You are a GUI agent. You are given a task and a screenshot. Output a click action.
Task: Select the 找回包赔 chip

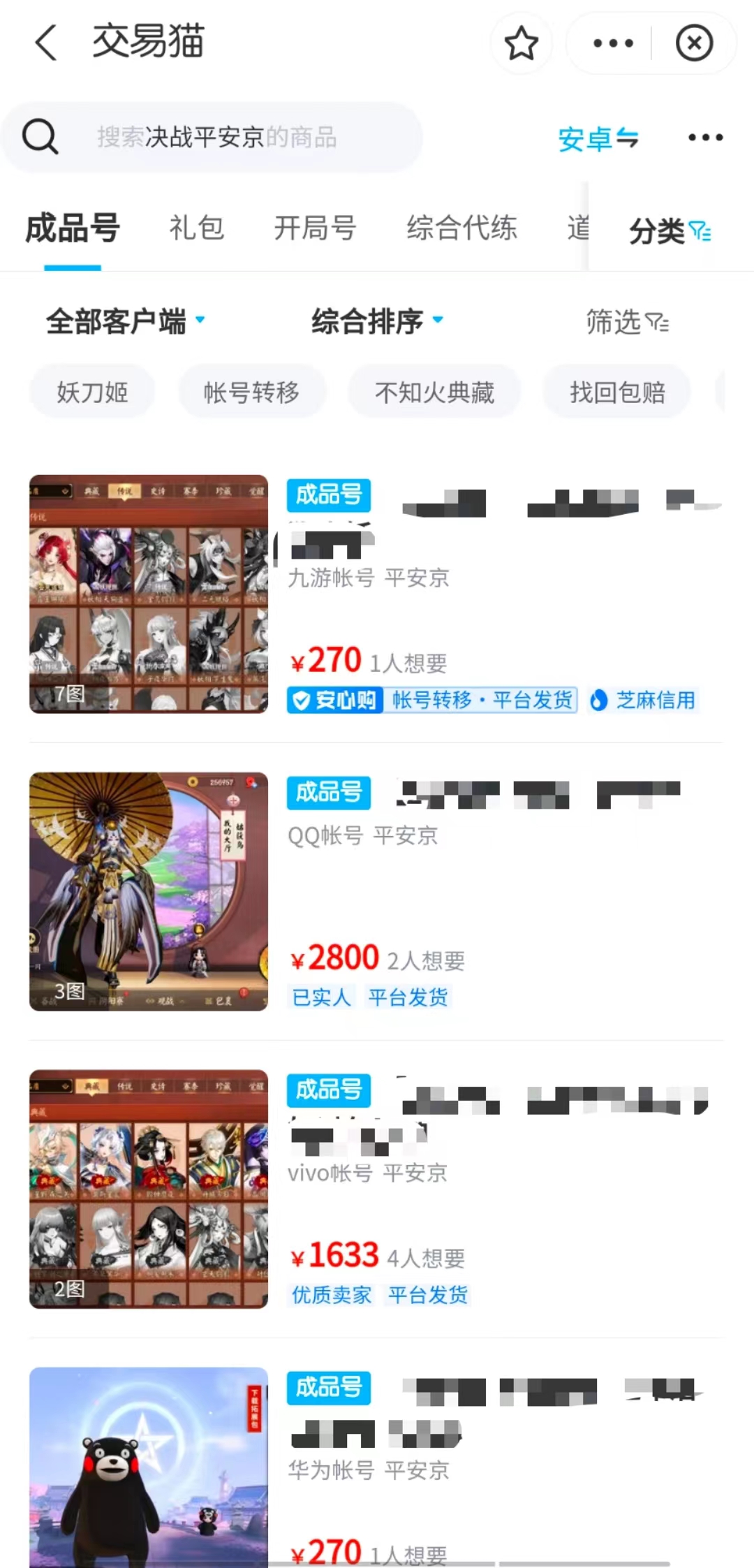click(x=617, y=392)
